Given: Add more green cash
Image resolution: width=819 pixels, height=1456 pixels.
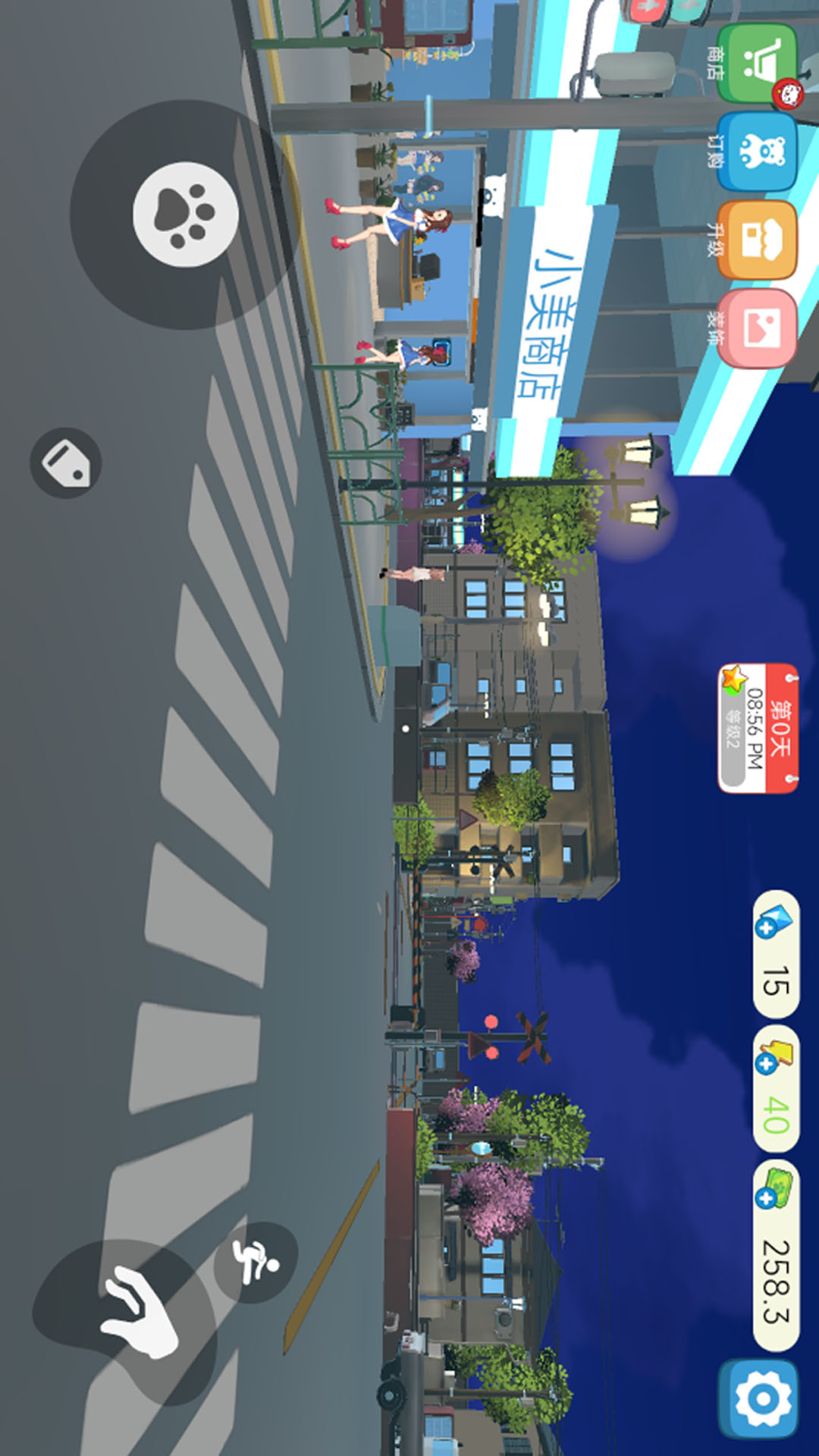Looking at the screenshot, I should tap(766, 1198).
